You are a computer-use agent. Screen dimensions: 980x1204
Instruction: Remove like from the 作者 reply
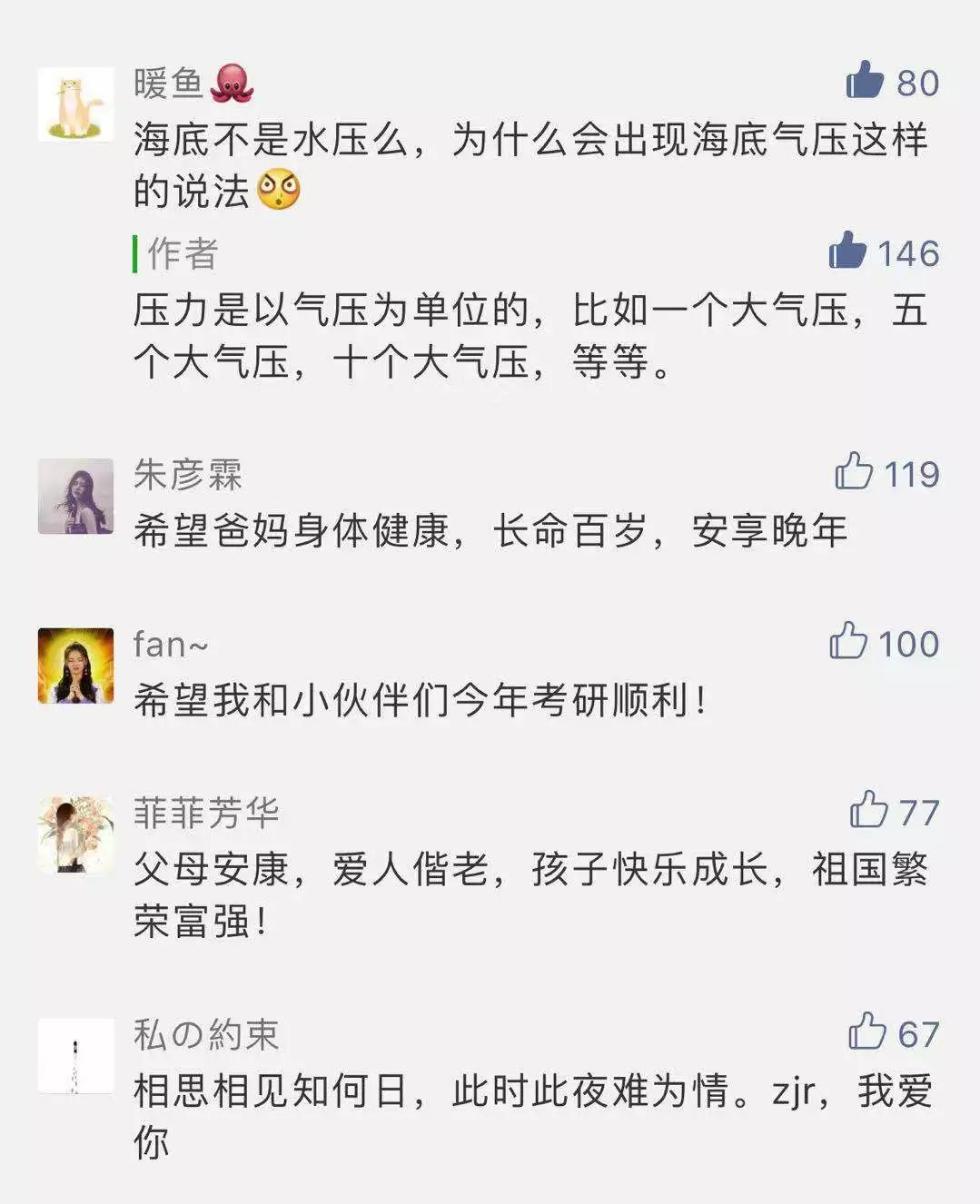click(x=848, y=250)
